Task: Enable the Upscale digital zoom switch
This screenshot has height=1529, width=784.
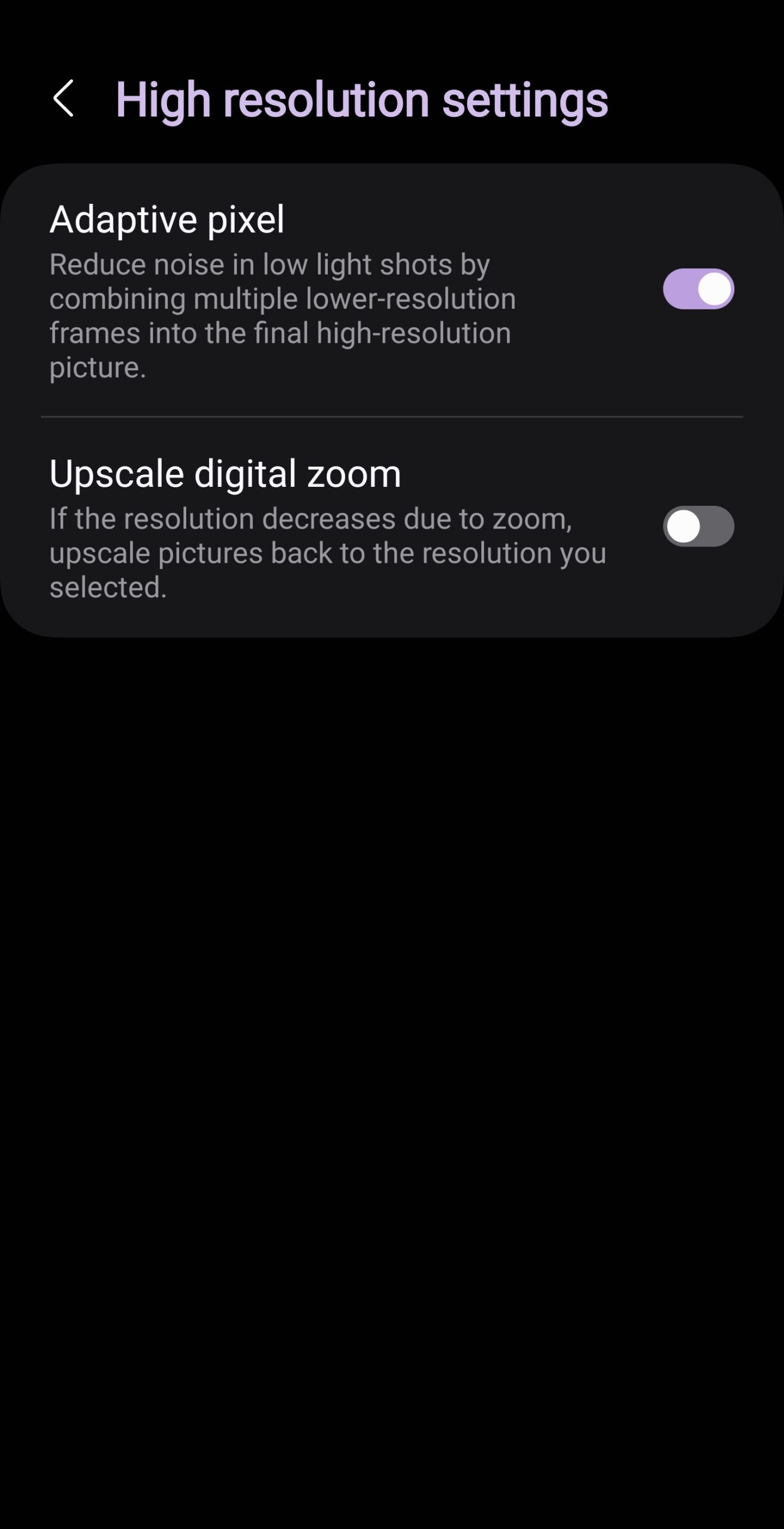Action: [x=697, y=526]
